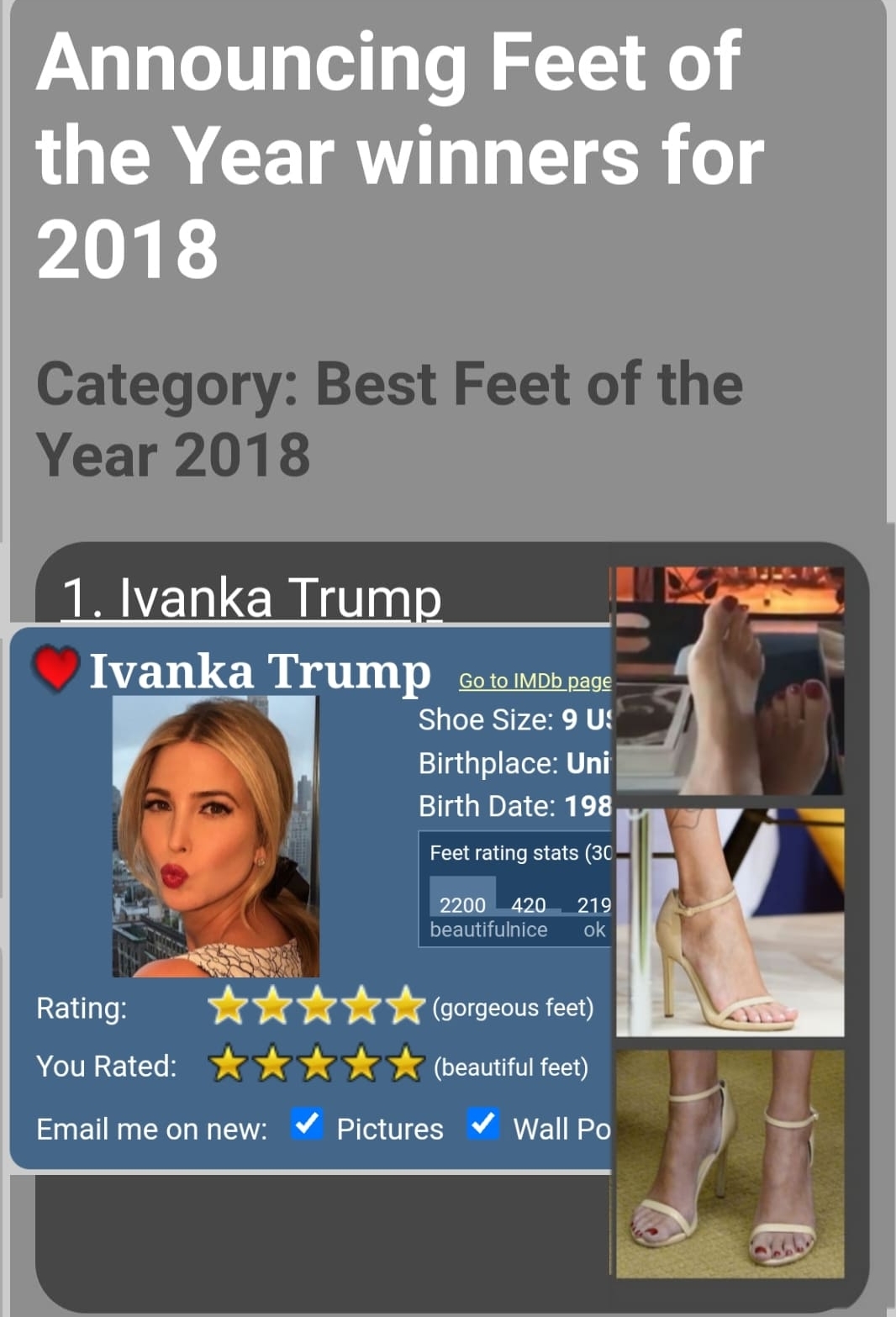This screenshot has width=896, height=1317.
Task: Open the profile portrait photo
Action: click(216, 836)
